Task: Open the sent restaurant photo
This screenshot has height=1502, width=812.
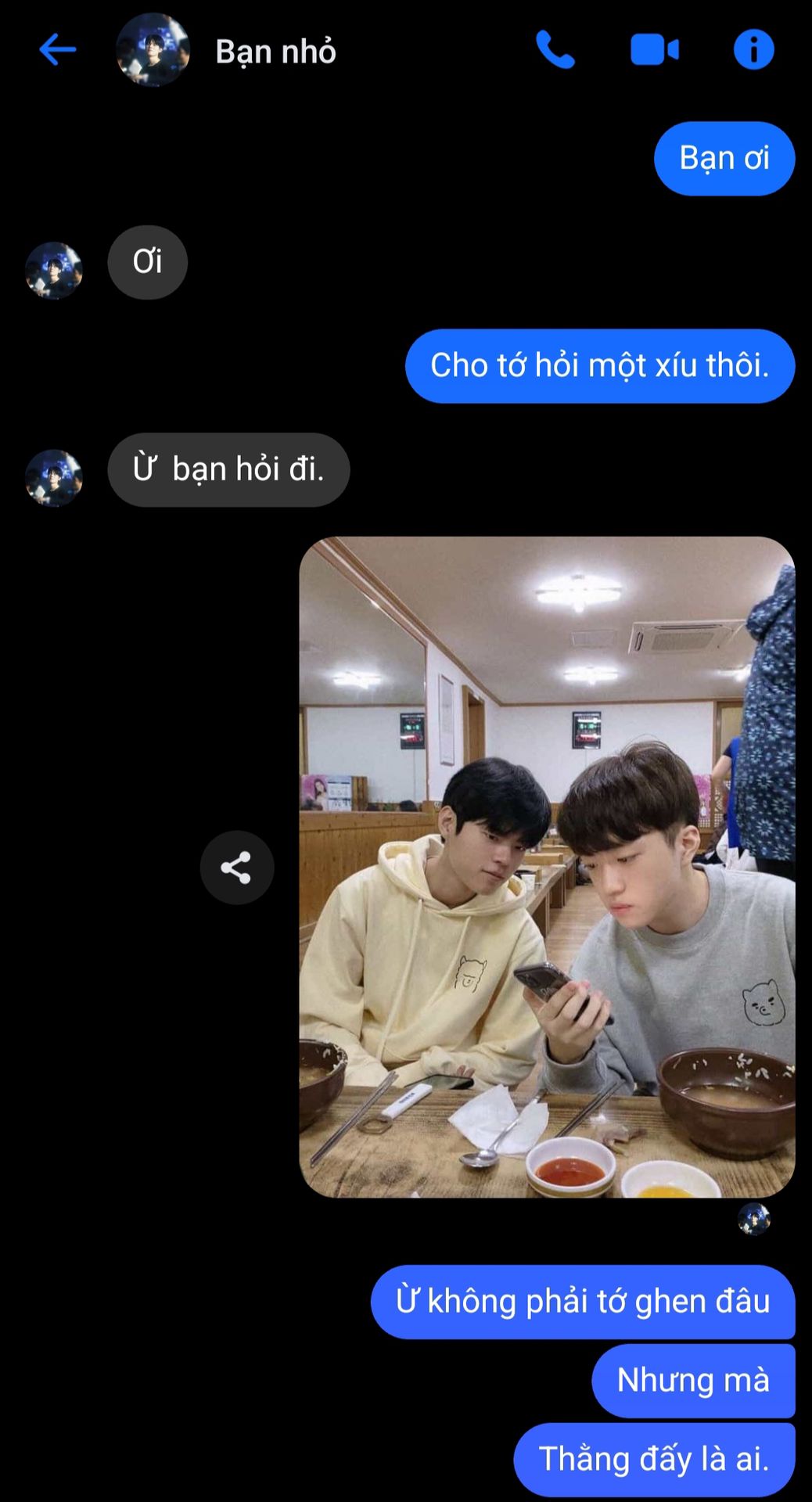Action: (x=547, y=866)
